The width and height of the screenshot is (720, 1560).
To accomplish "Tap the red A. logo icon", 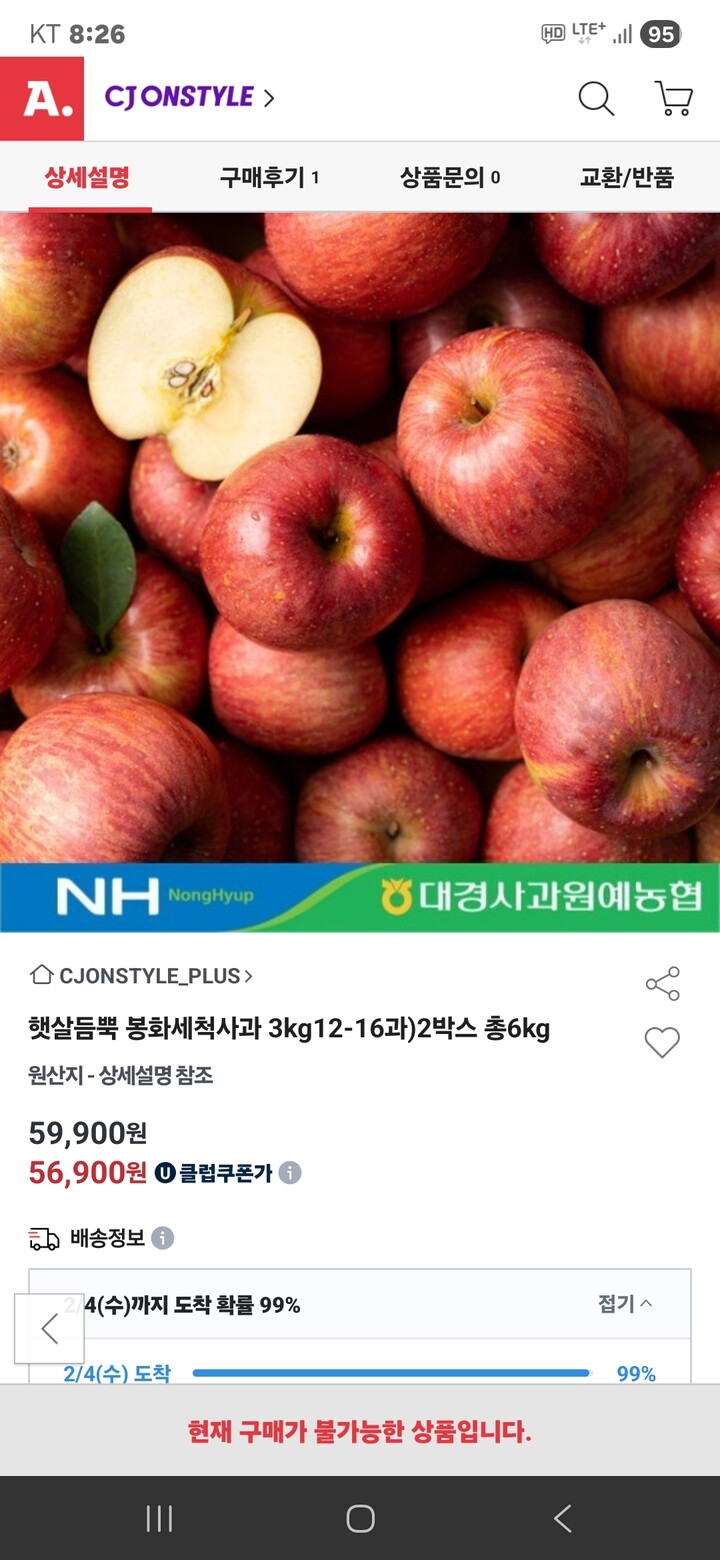I will tap(44, 98).
